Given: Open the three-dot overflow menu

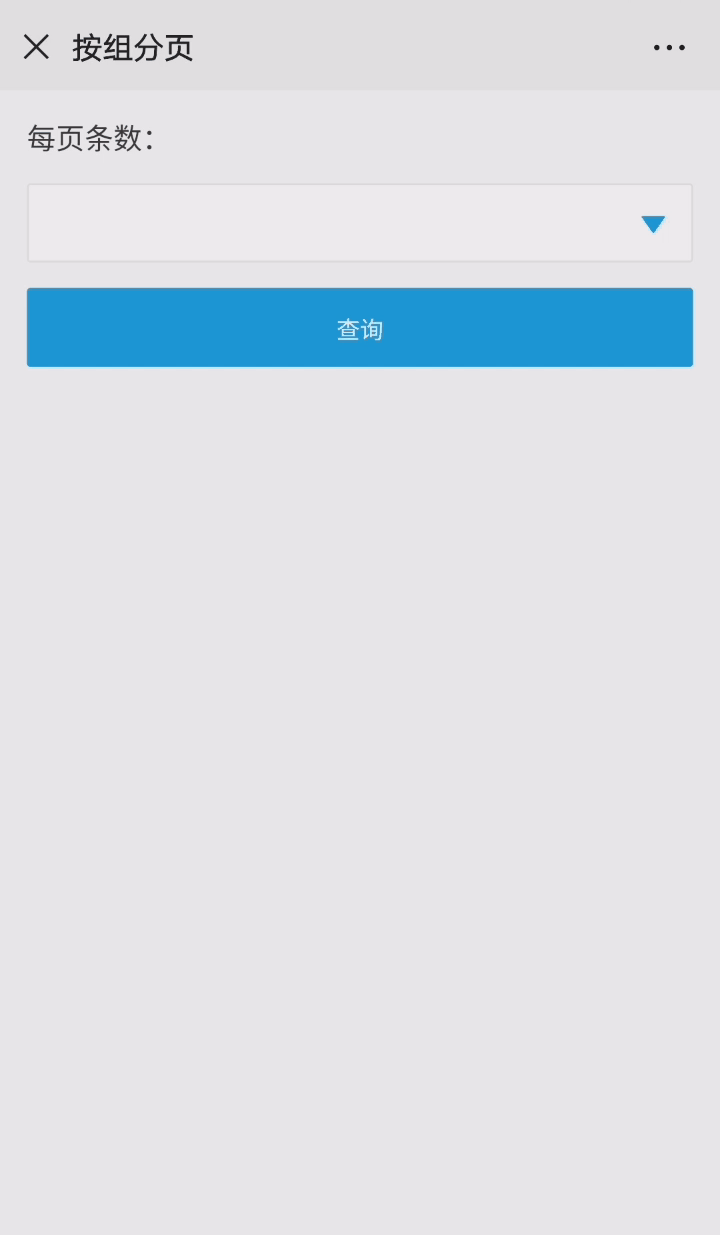Looking at the screenshot, I should click(669, 47).
